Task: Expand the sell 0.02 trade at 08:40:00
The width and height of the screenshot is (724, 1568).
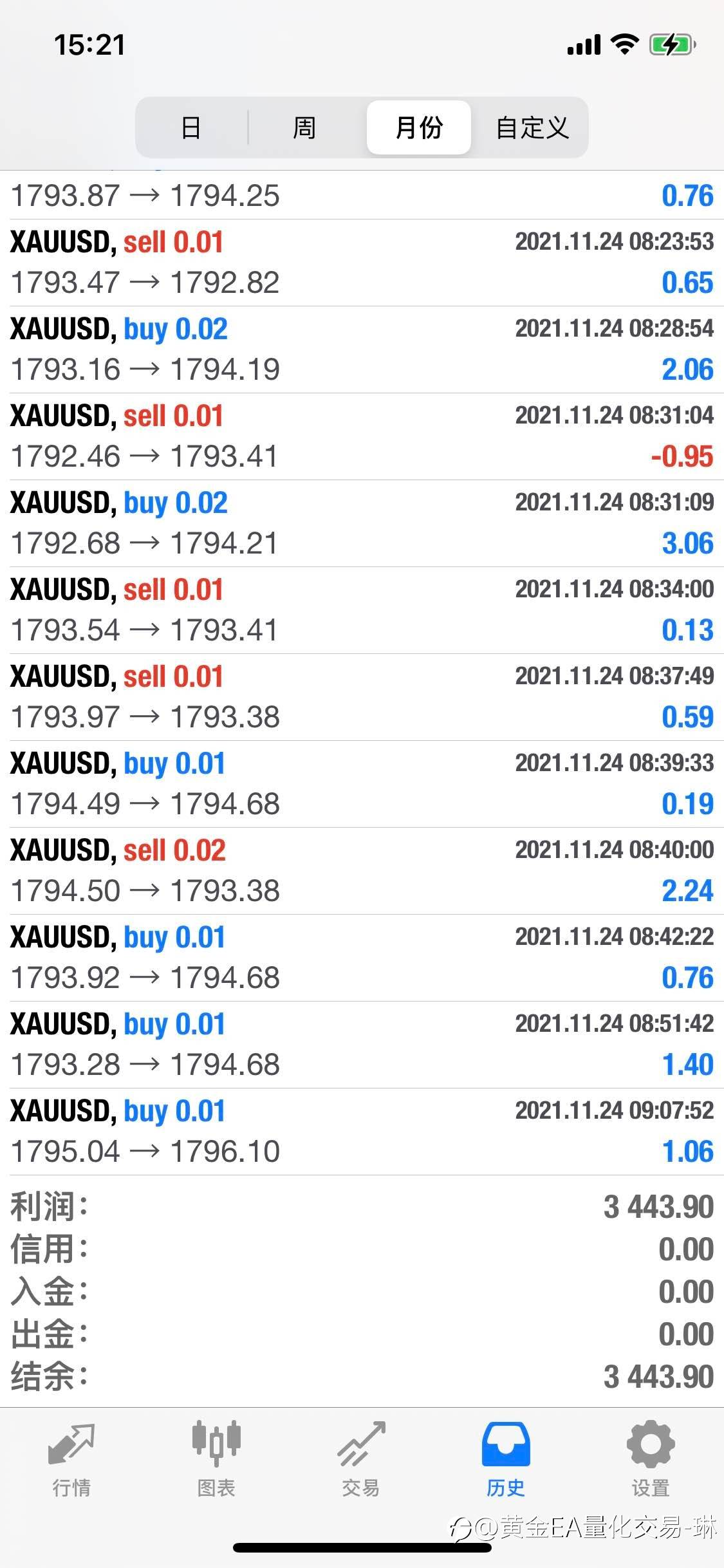Action: click(362, 871)
